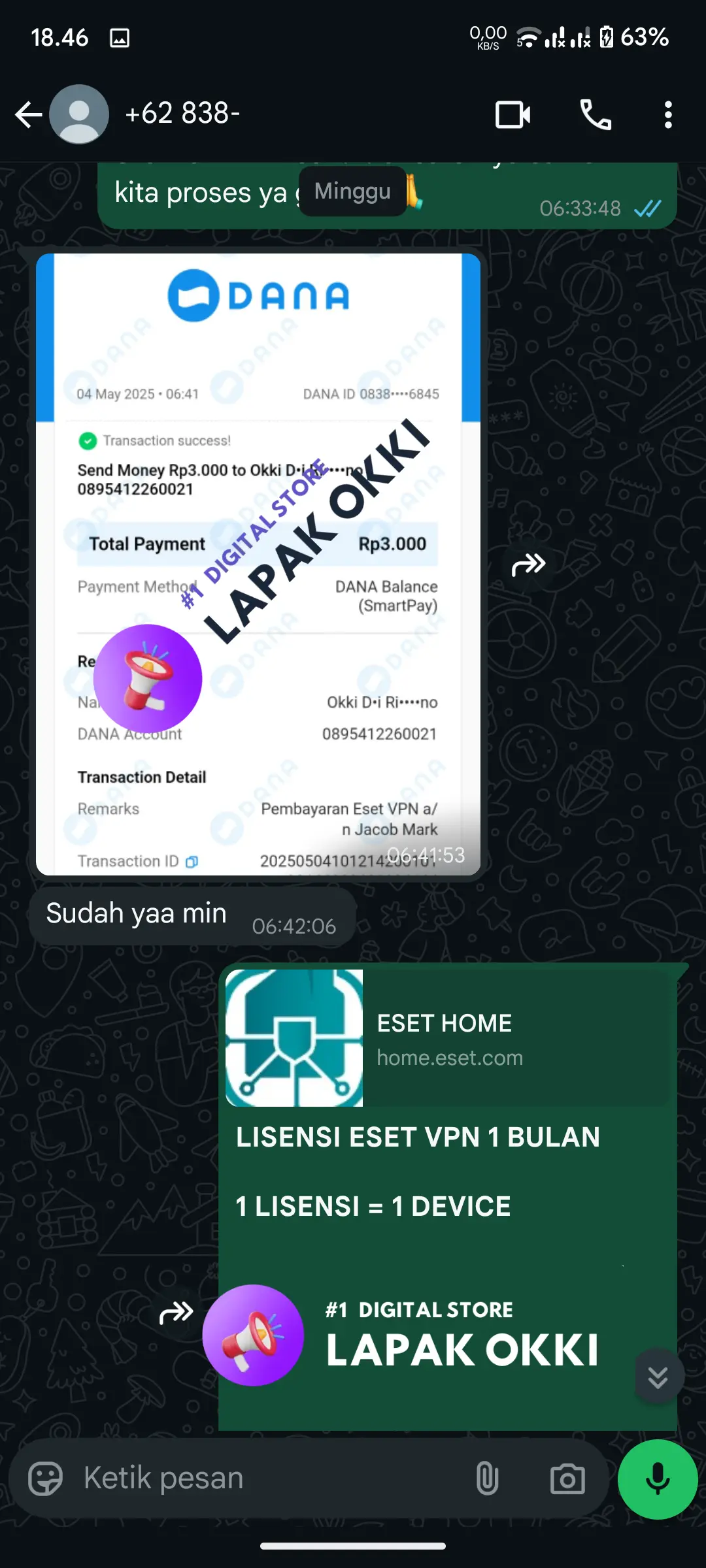The width and height of the screenshot is (706, 1568).
Task: Open the overflow menu
Action: (667, 115)
